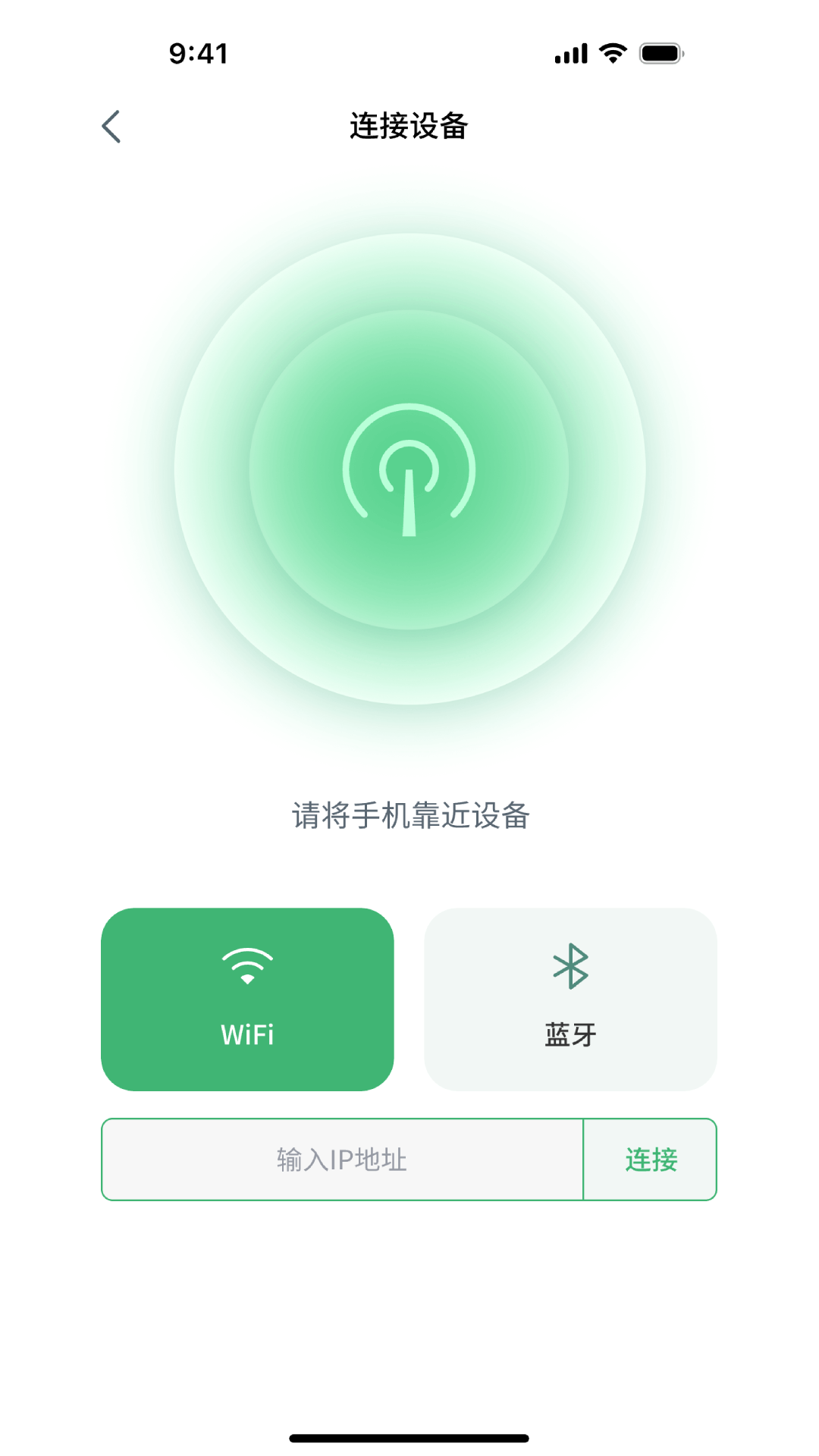Viewport: 819px width, 1456px height.
Task: Click the 输入IP地址 input field
Action: coord(341,1159)
